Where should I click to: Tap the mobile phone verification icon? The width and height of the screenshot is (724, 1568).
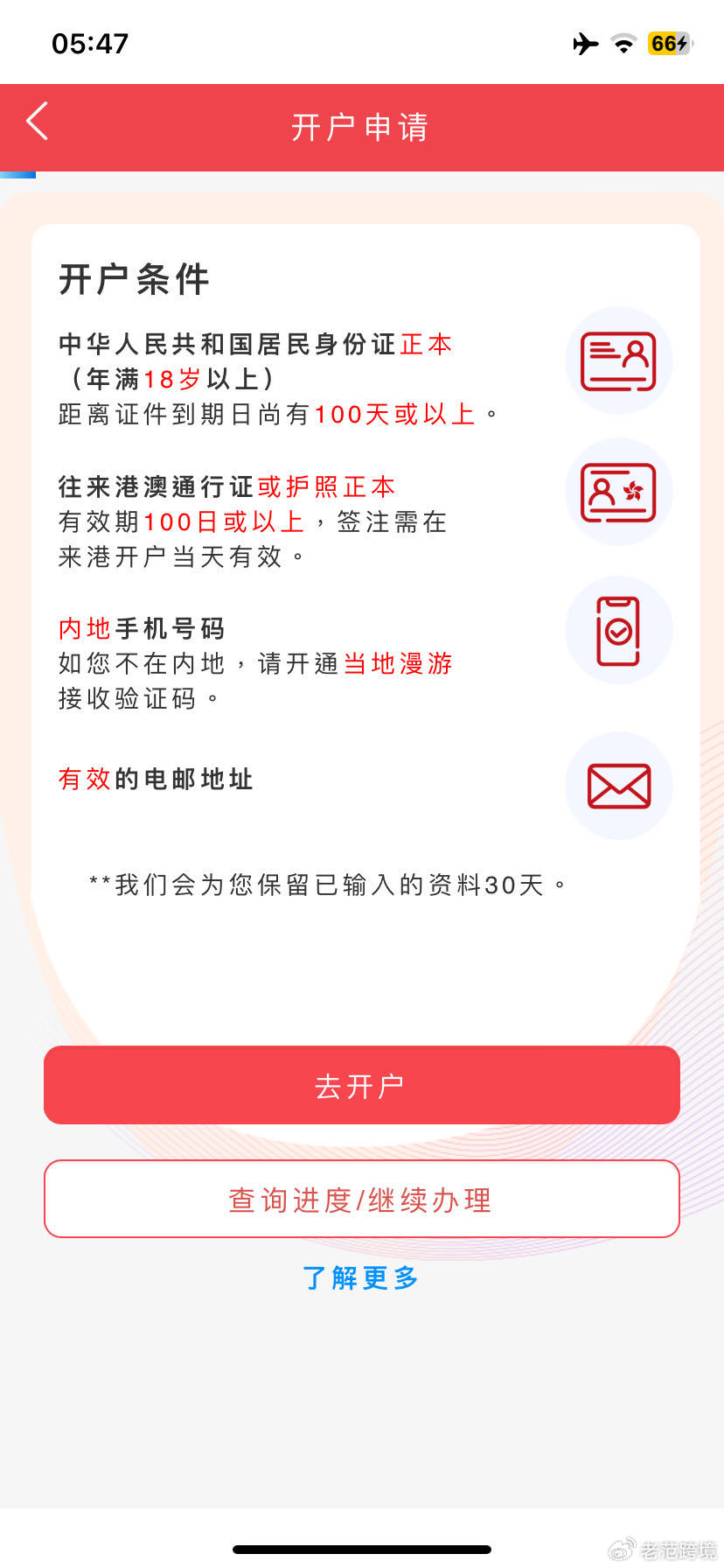coord(618,630)
